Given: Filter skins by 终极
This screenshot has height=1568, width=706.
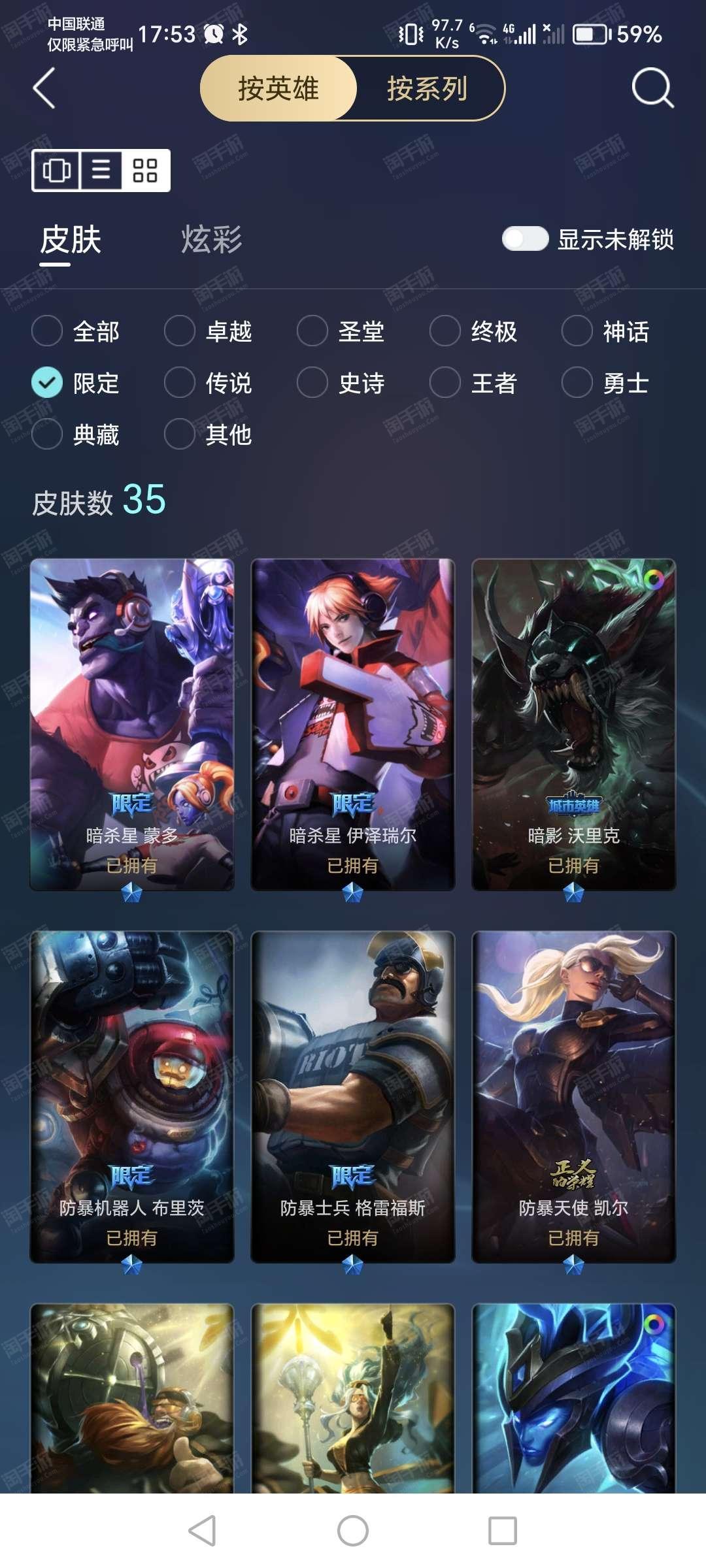Looking at the screenshot, I should (x=473, y=331).
